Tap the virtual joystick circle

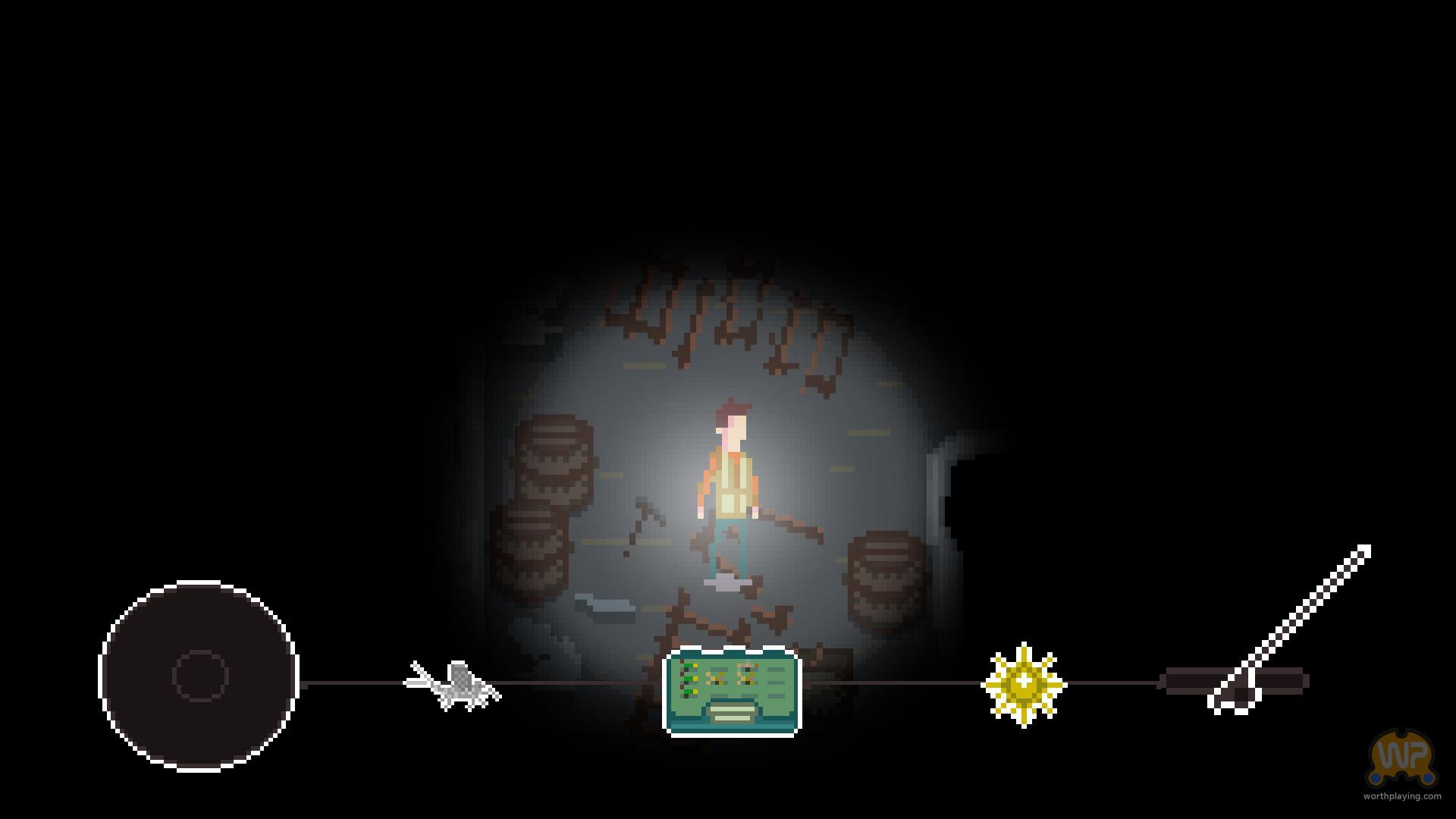(199, 676)
